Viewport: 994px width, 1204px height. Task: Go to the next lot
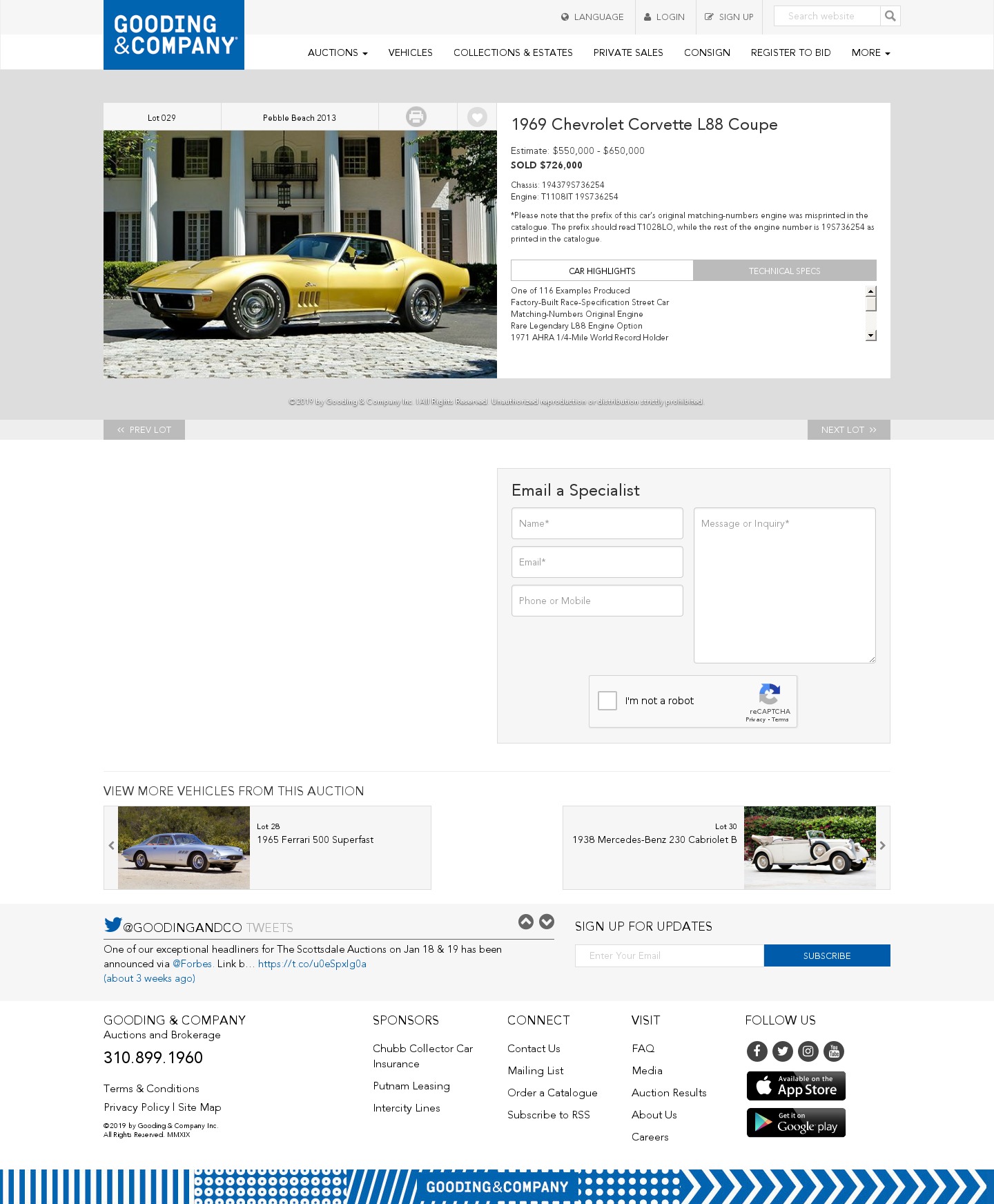tap(848, 429)
